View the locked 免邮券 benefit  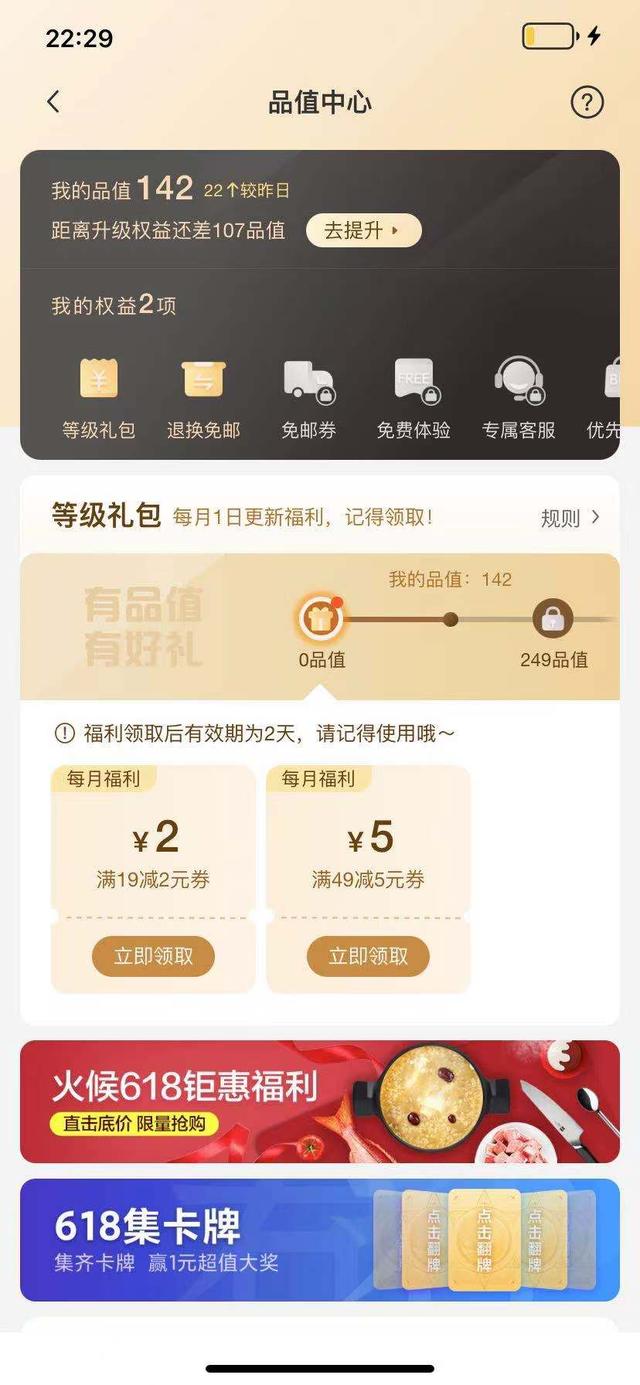point(308,398)
